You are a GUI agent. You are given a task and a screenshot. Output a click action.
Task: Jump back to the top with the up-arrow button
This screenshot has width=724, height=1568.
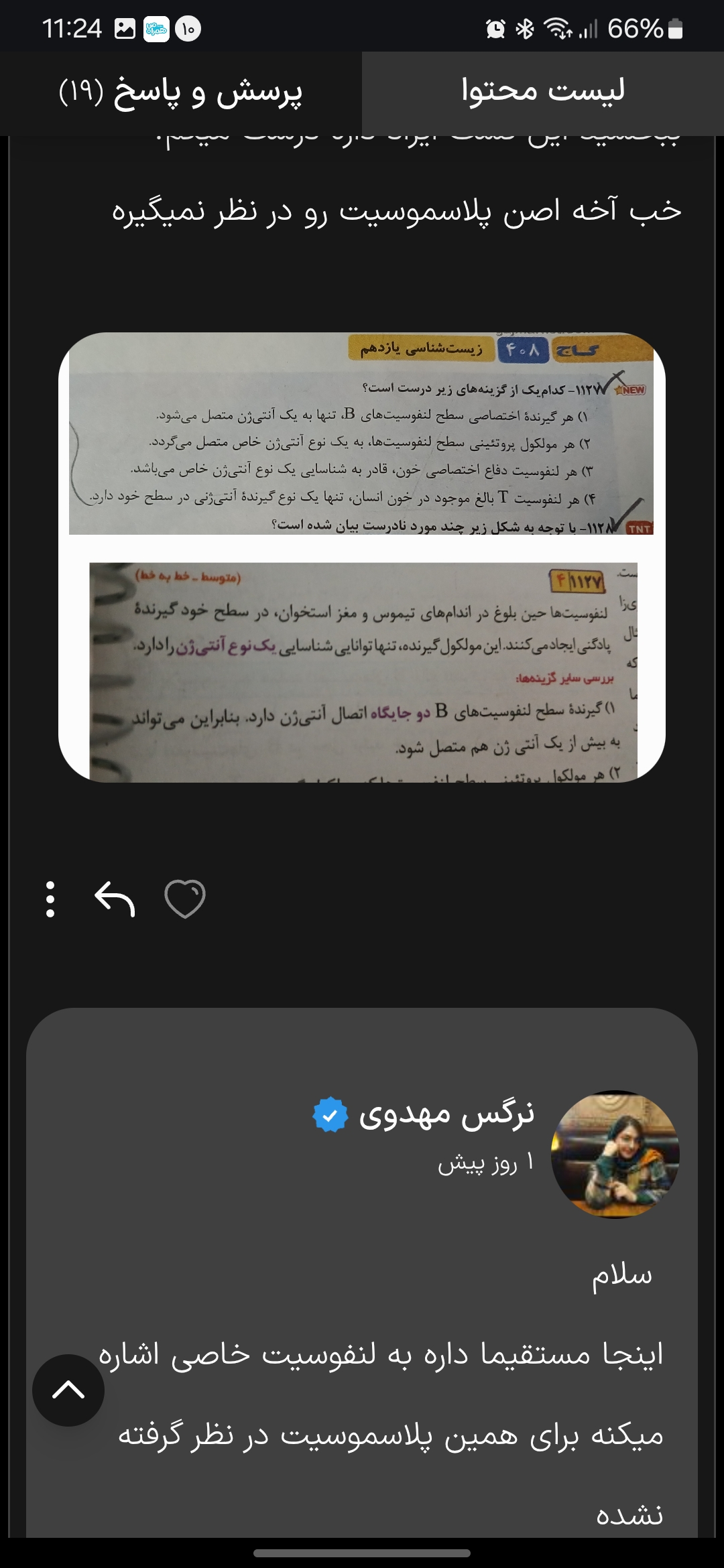tap(68, 1390)
